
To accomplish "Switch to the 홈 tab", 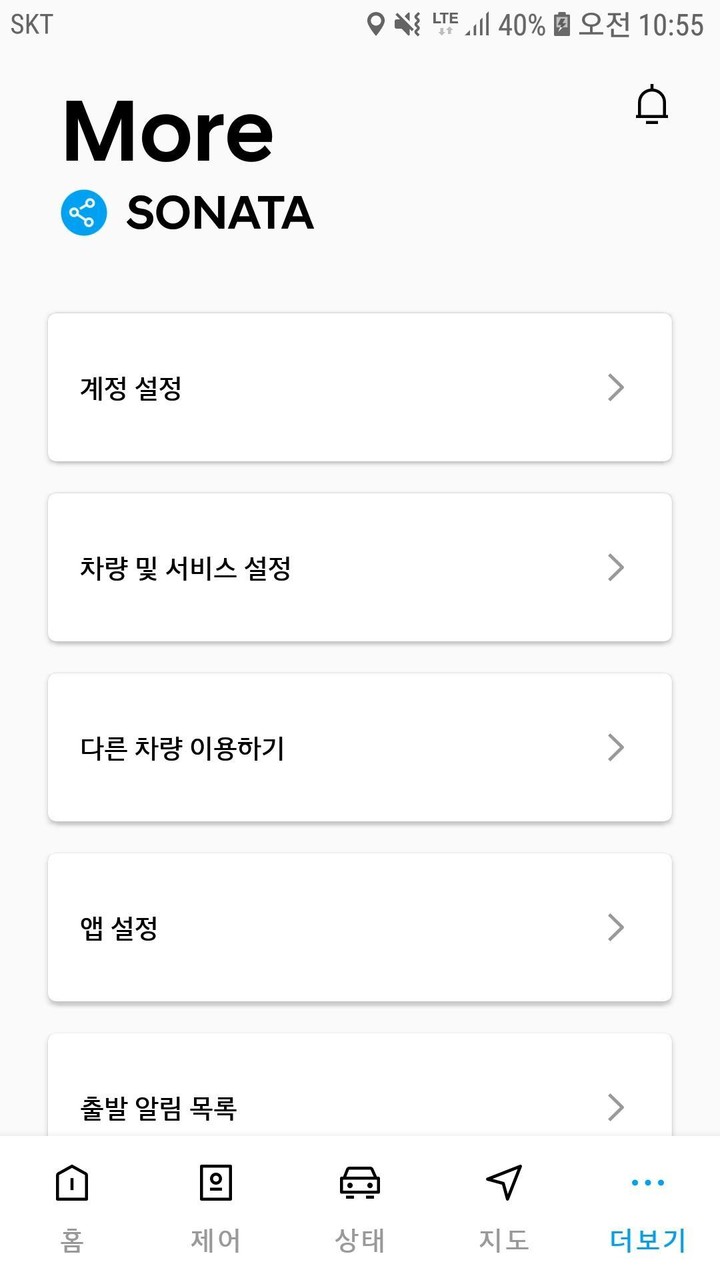I will click(x=71, y=1205).
